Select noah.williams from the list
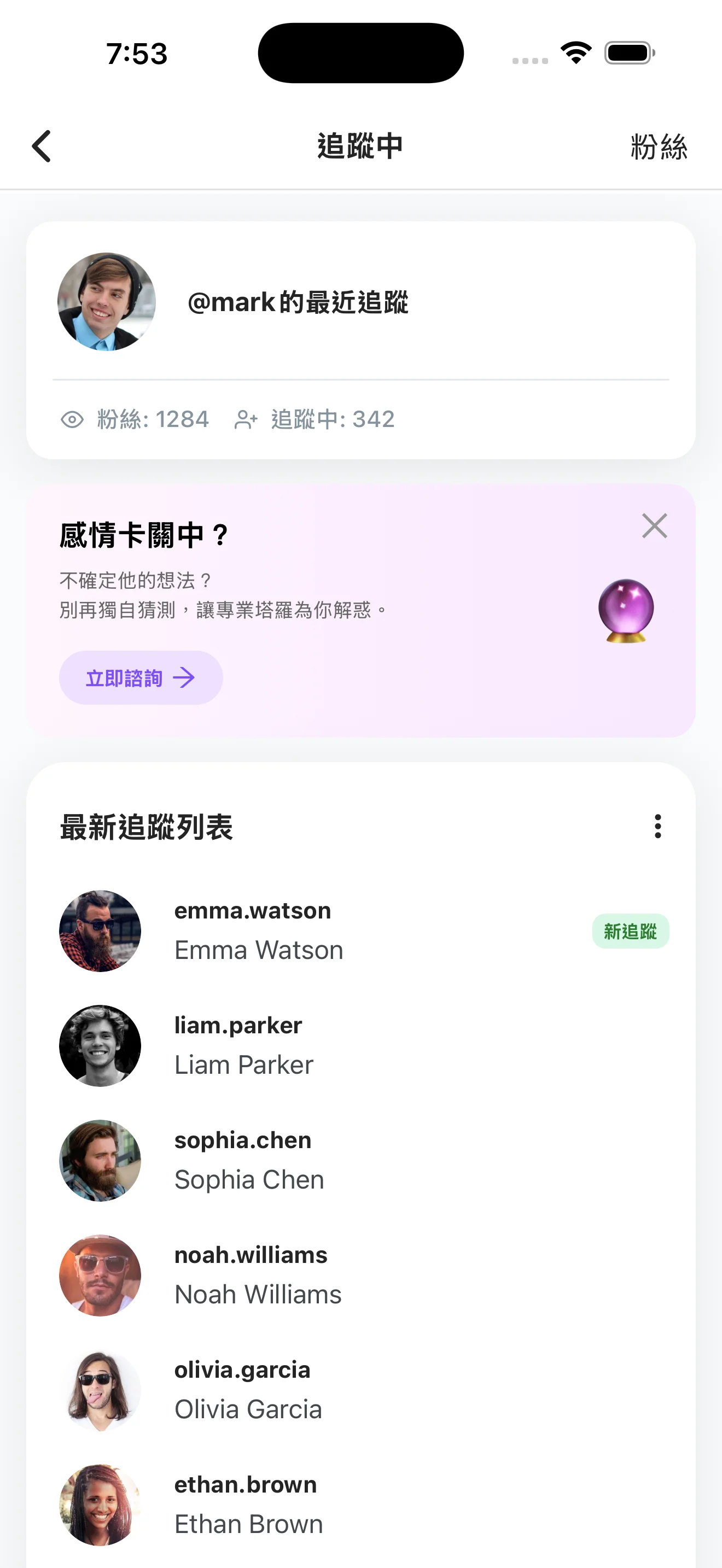722x1568 pixels. 361,1275
